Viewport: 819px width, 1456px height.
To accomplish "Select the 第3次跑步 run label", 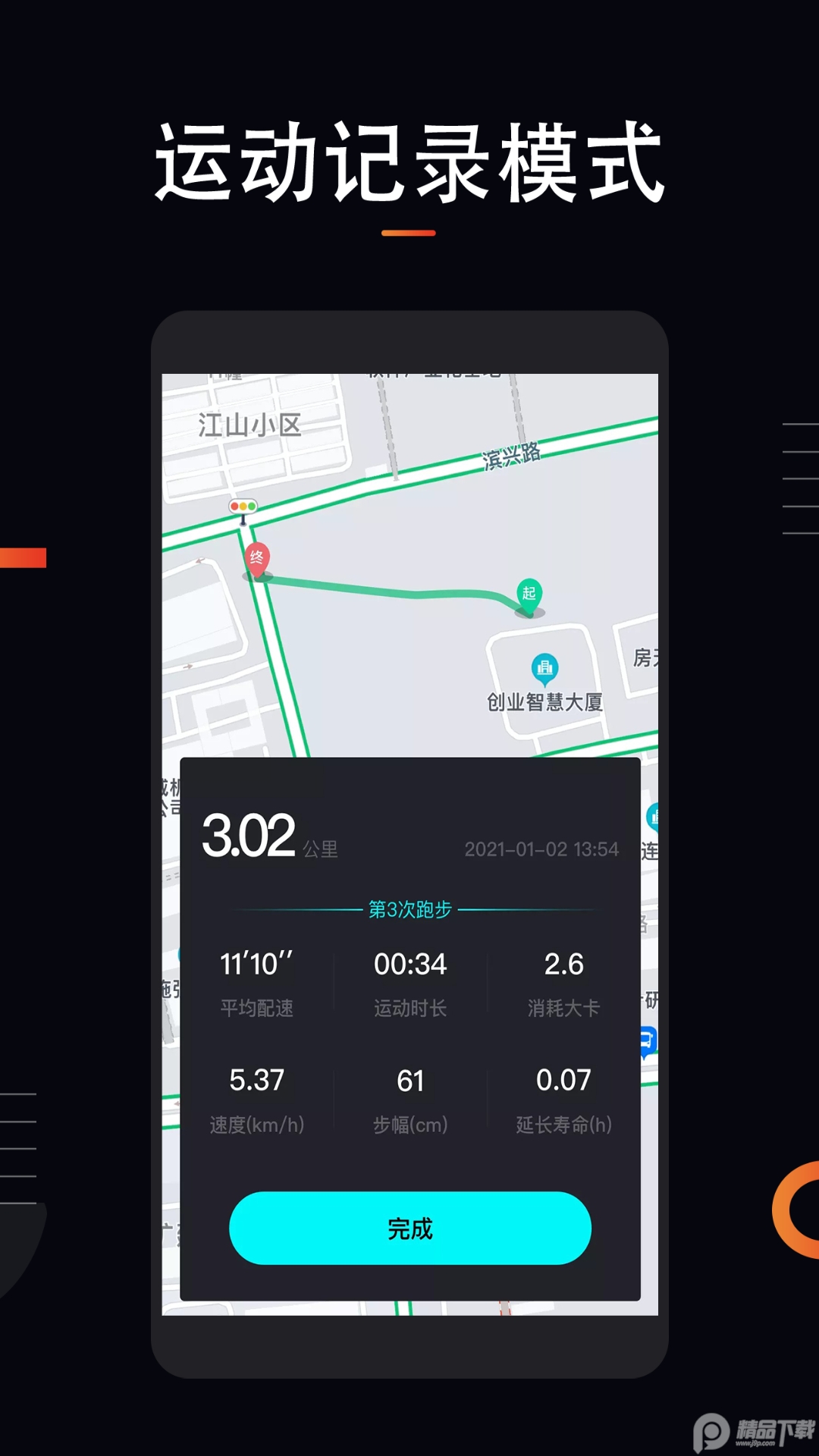I will pyautogui.click(x=409, y=909).
